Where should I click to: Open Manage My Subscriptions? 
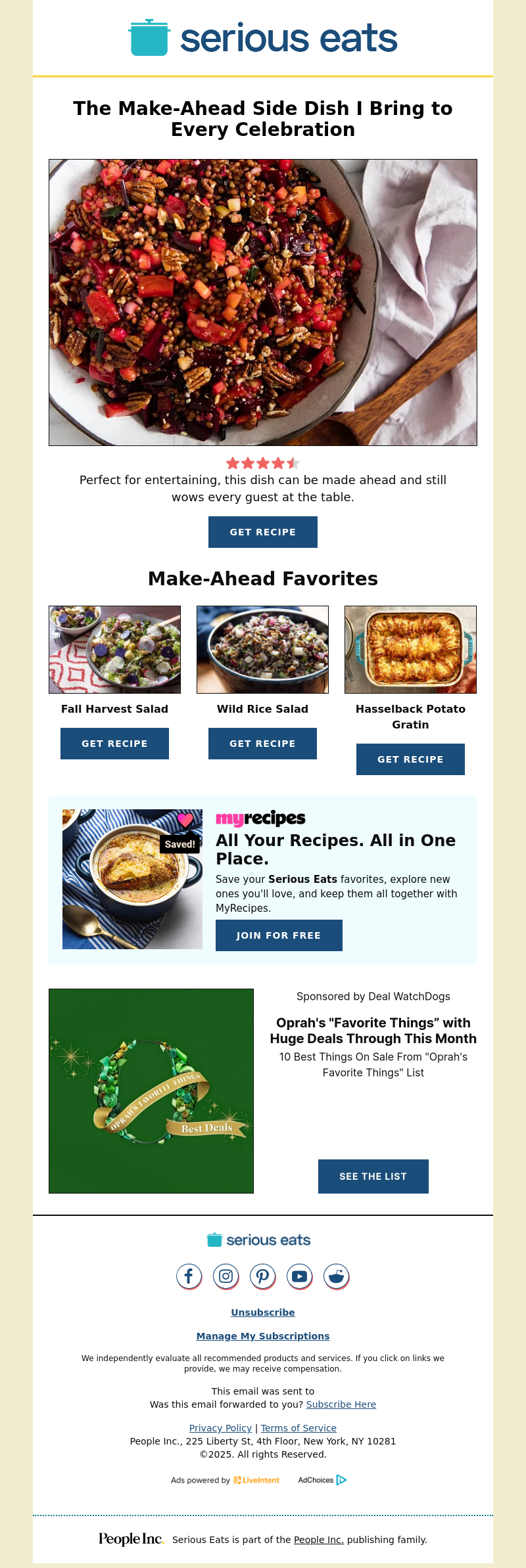[262, 1336]
